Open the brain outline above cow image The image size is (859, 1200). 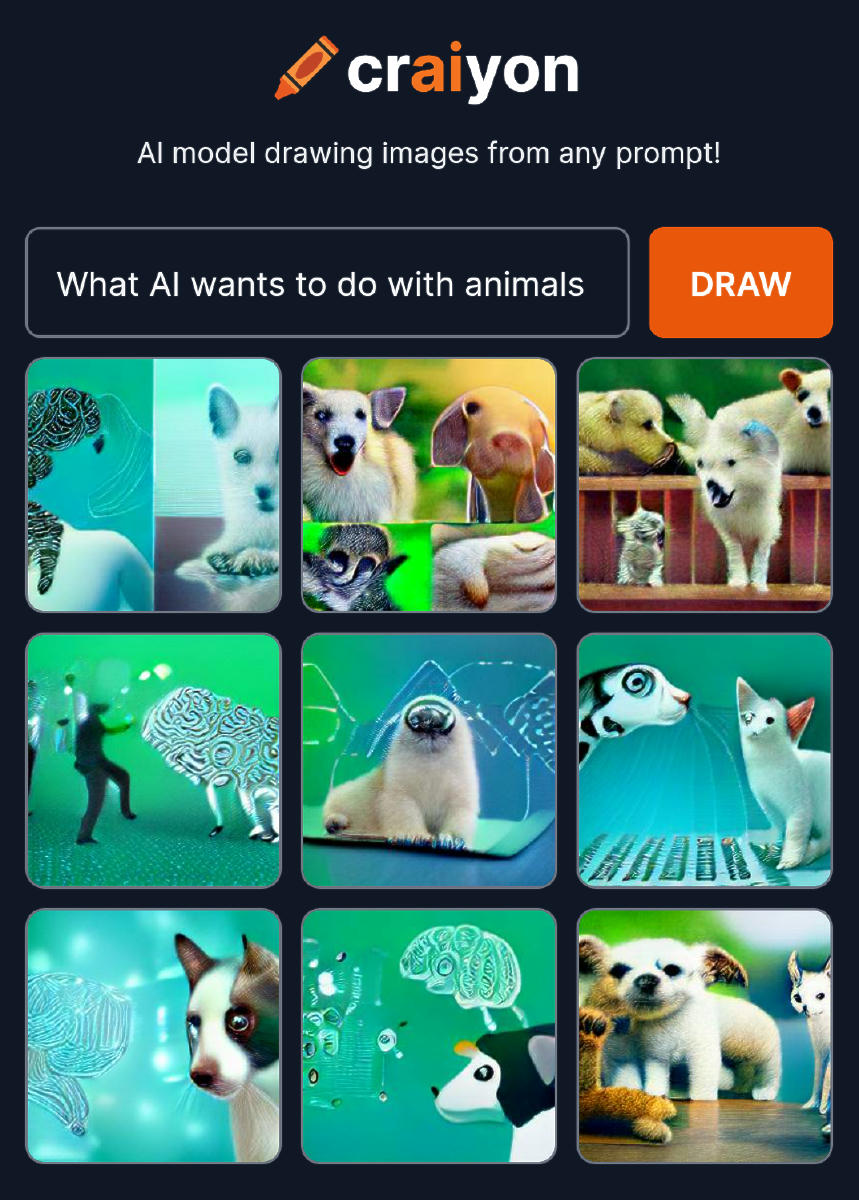point(429,1036)
